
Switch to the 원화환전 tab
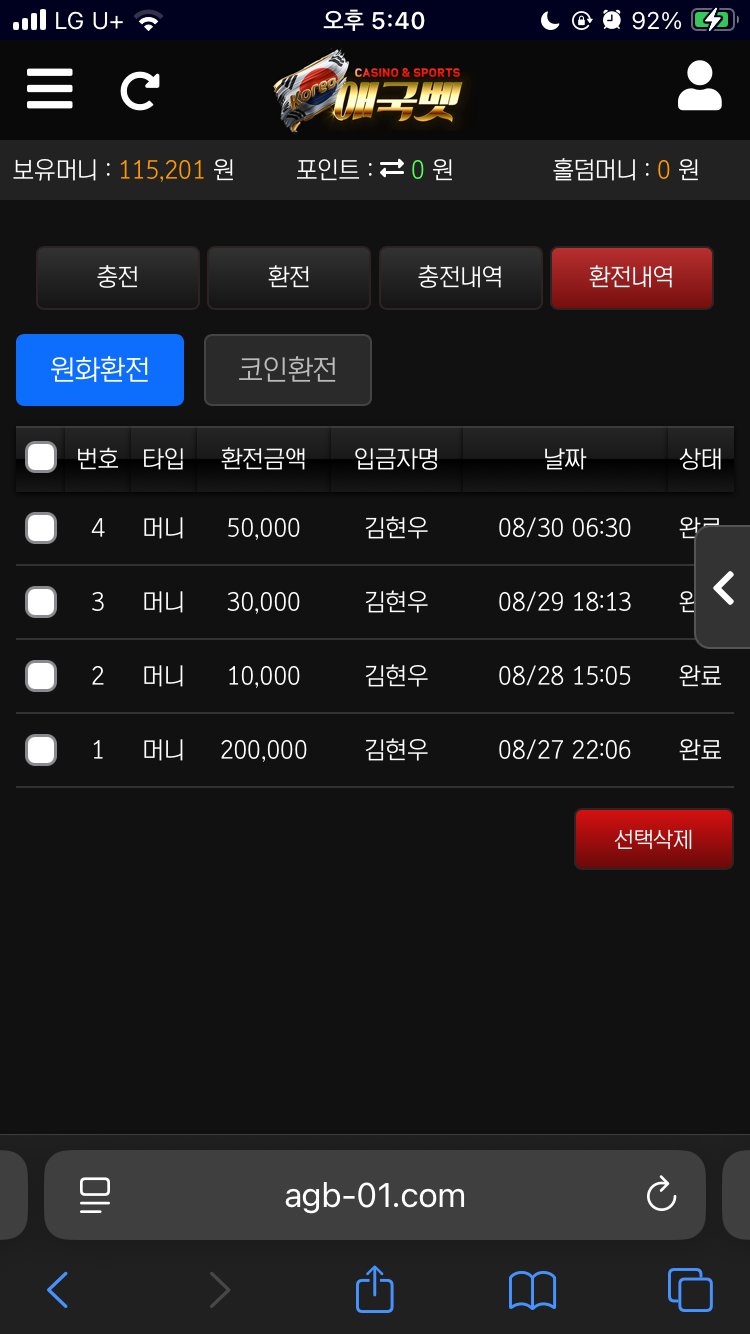pos(100,369)
